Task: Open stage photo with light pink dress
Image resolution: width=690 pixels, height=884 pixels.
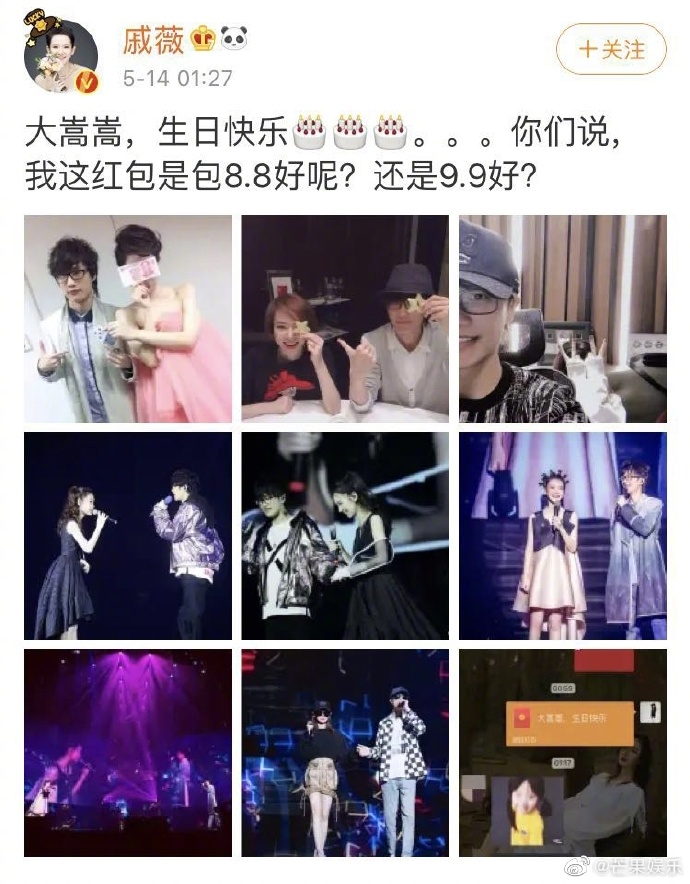Action: pos(562,535)
